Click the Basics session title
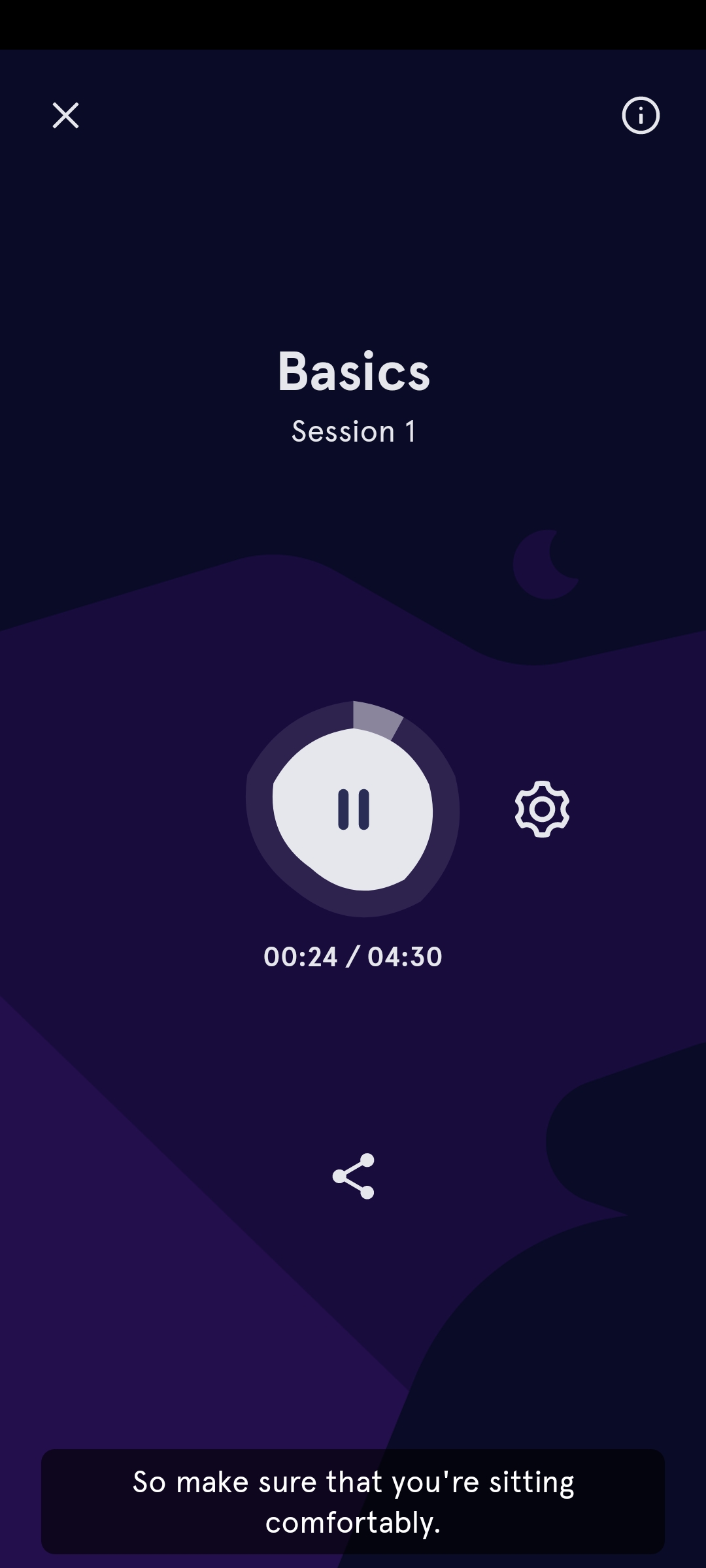This screenshot has height=1568, width=706. [353, 372]
